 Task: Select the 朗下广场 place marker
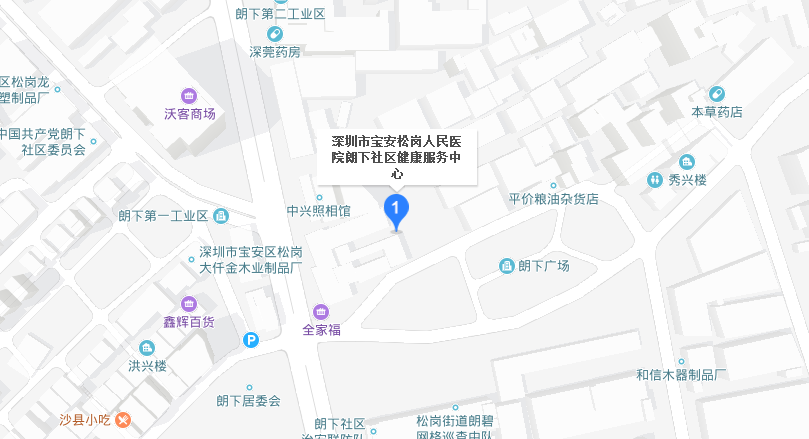pos(507,266)
